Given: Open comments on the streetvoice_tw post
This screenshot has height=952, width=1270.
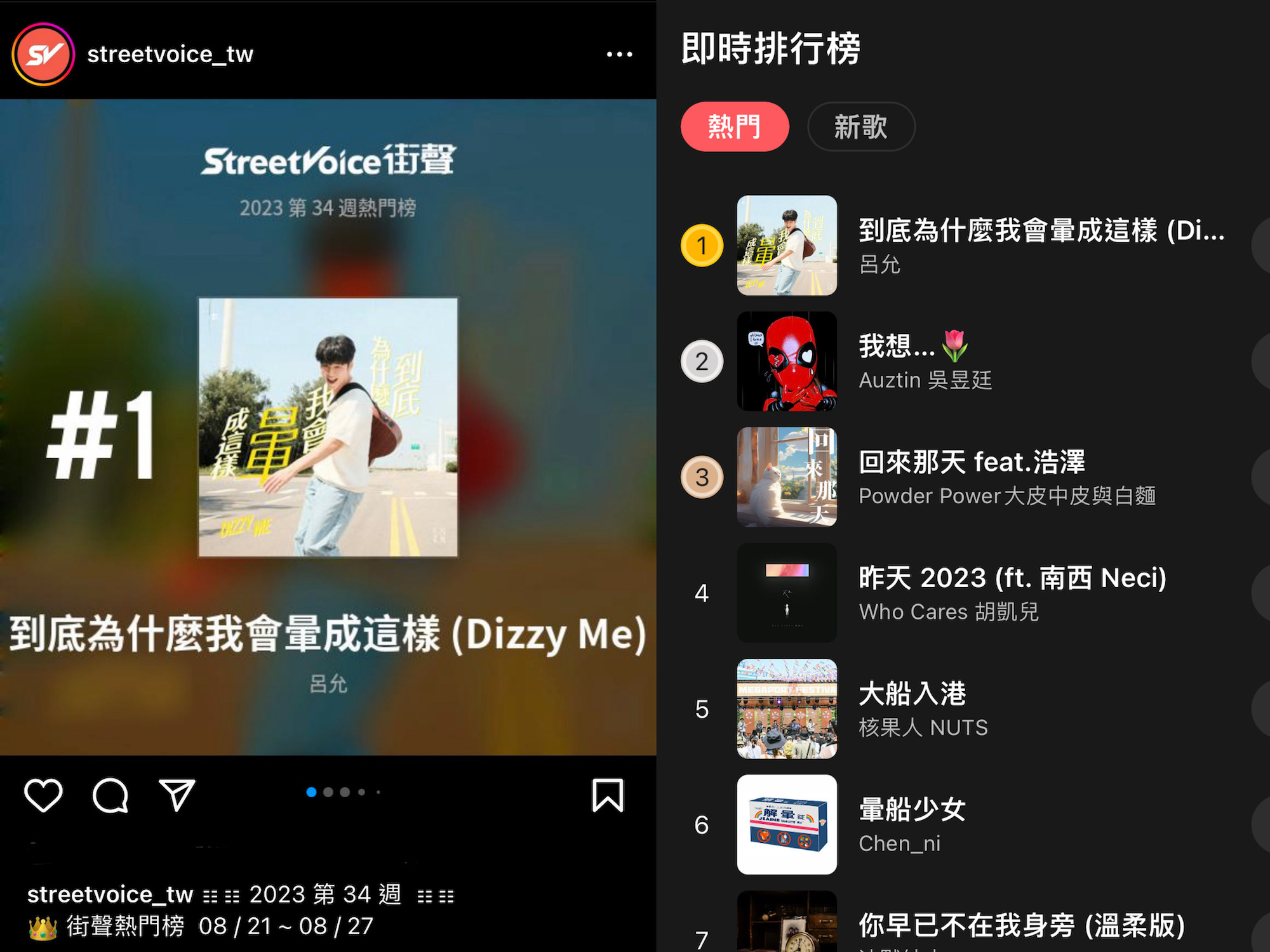Looking at the screenshot, I should point(110,795).
